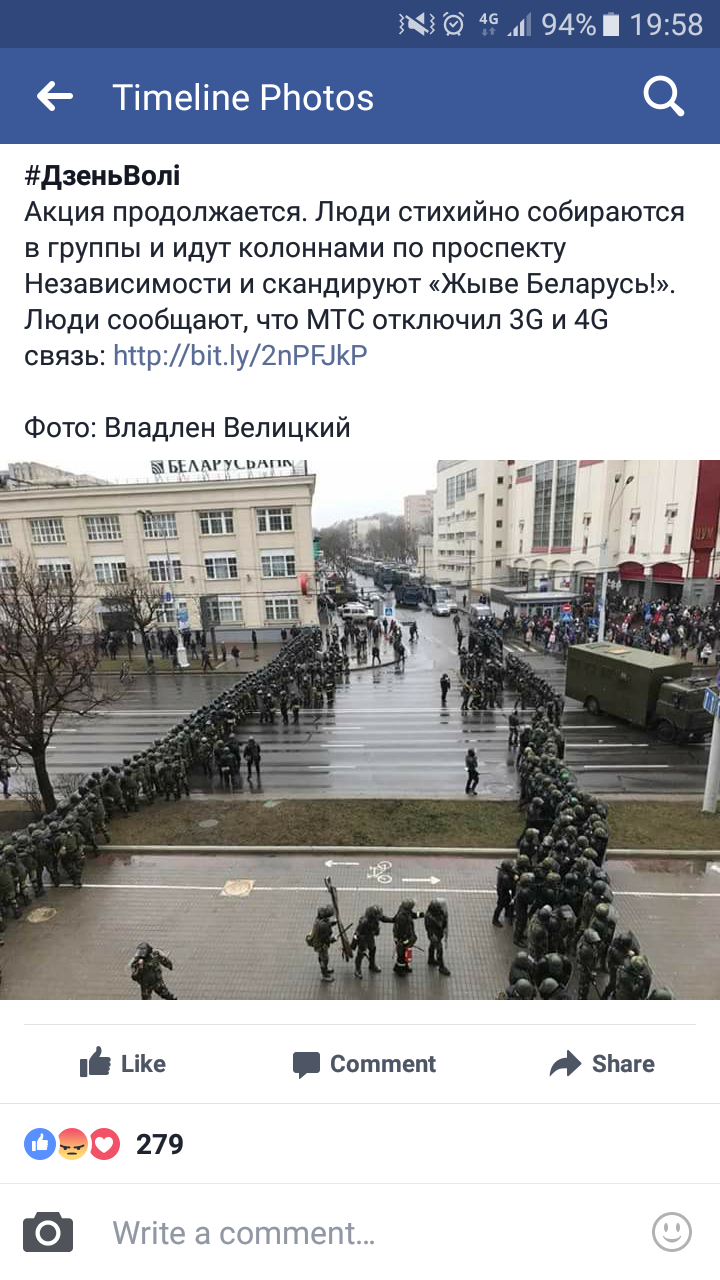
Task: Attach a photo with the camera icon
Action: (48, 1232)
